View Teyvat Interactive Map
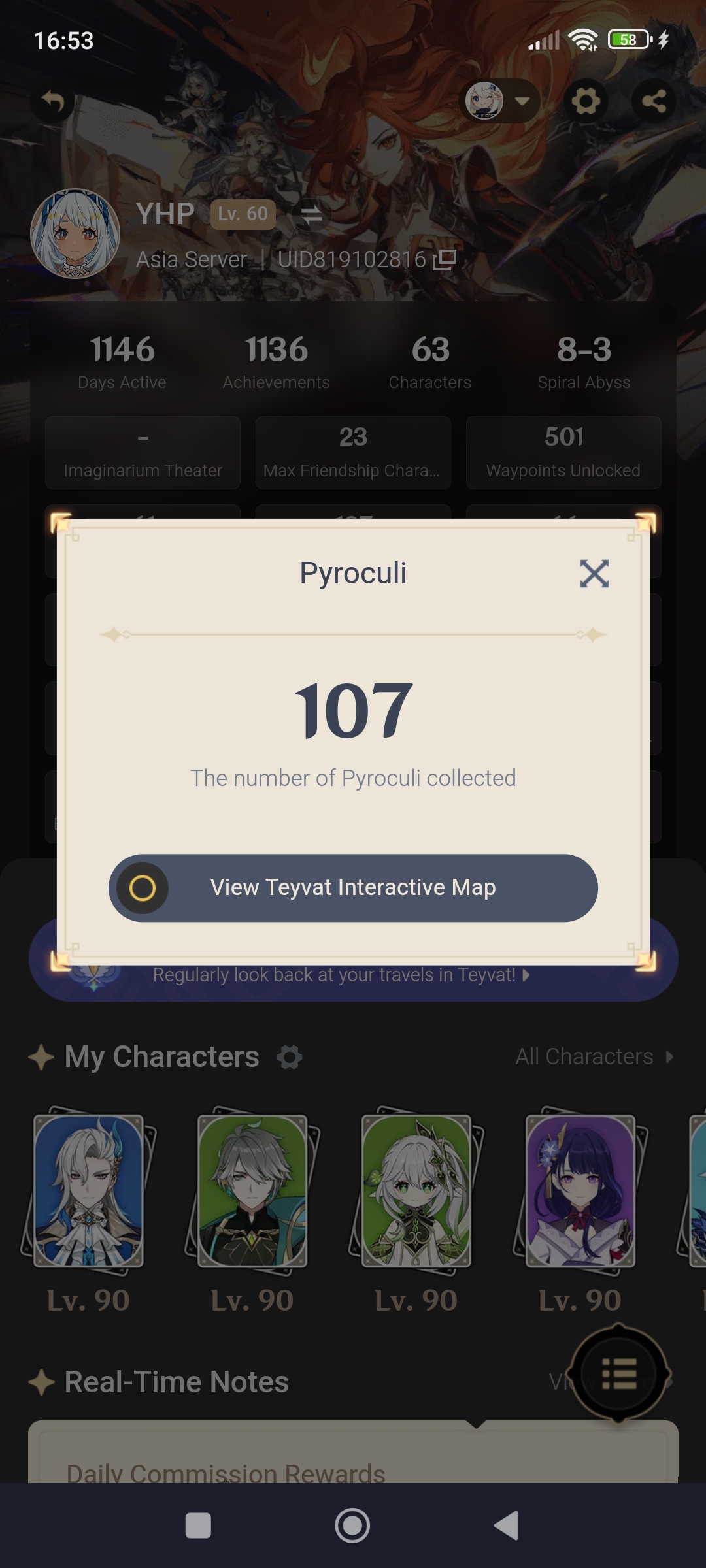Image resolution: width=706 pixels, height=1568 pixels. [352, 887]
